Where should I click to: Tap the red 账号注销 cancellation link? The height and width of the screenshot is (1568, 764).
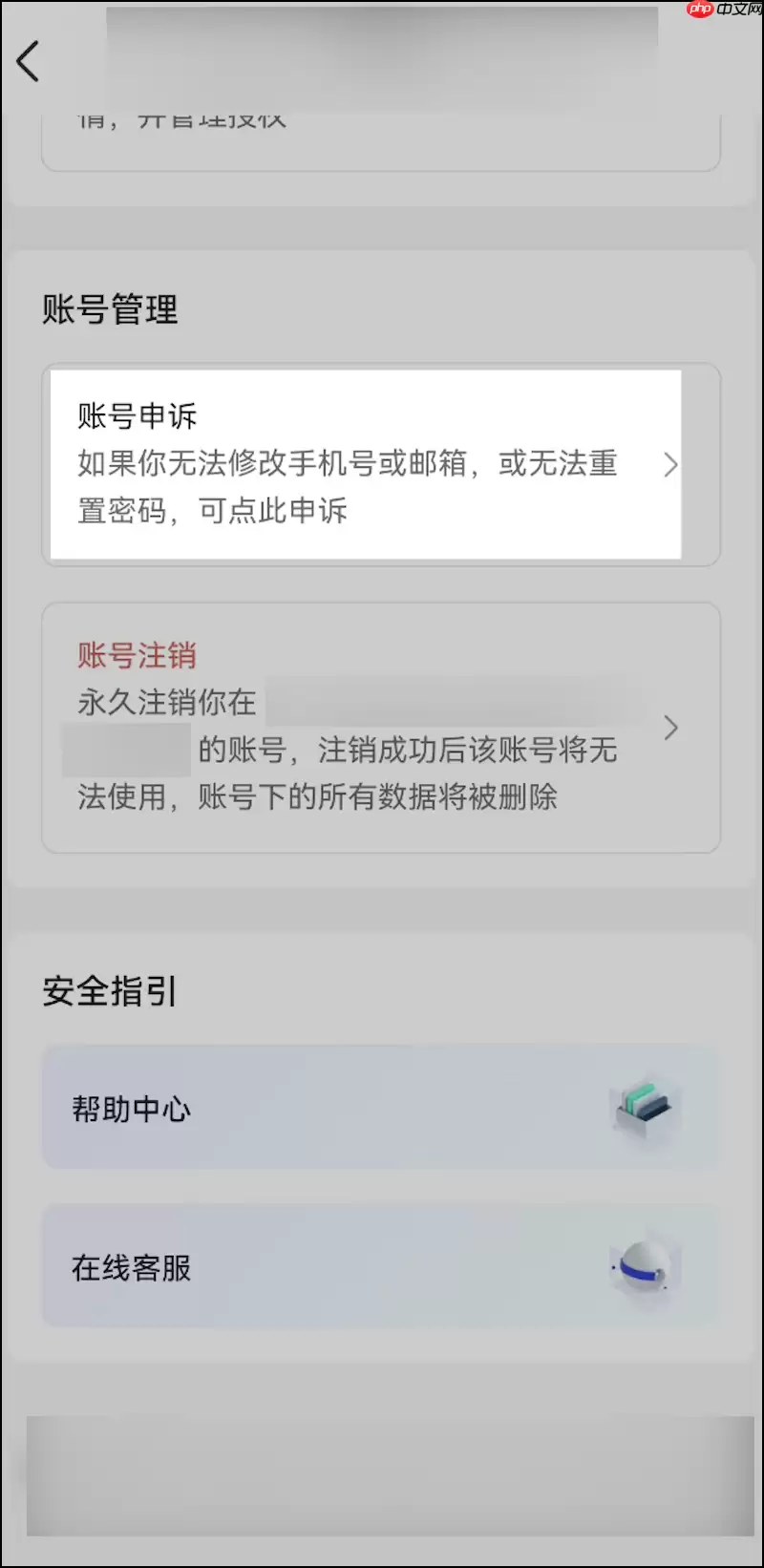[136, 656]
